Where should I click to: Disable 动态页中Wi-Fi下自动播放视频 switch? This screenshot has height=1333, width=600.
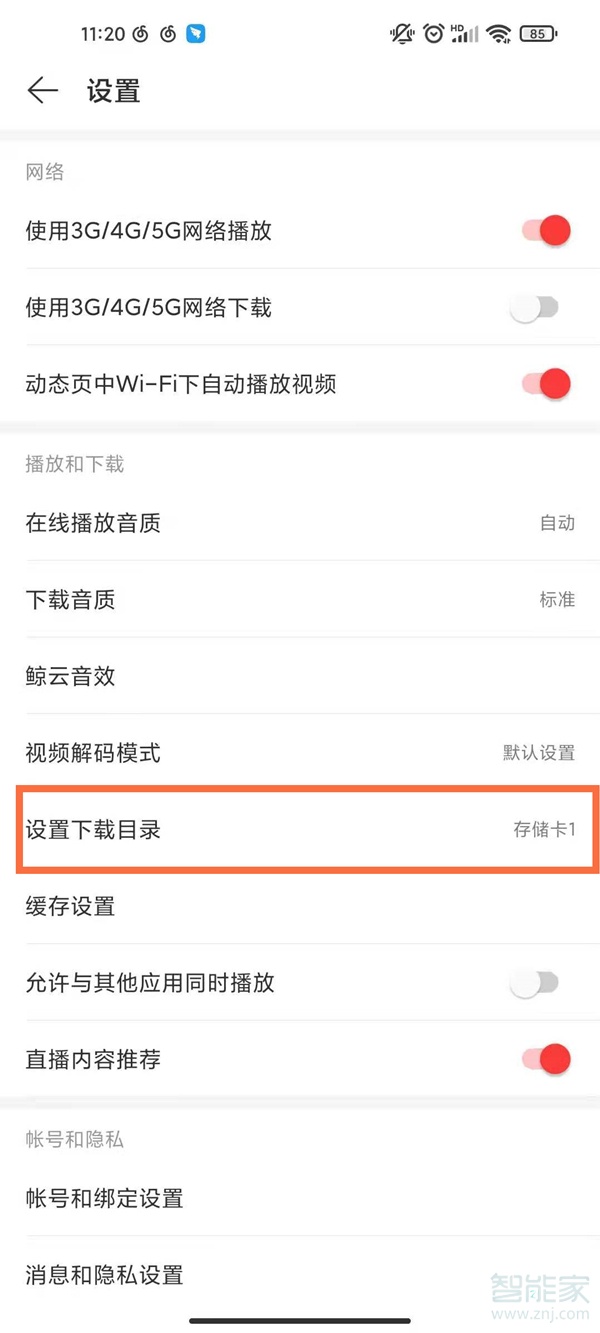tap(546, 384)
